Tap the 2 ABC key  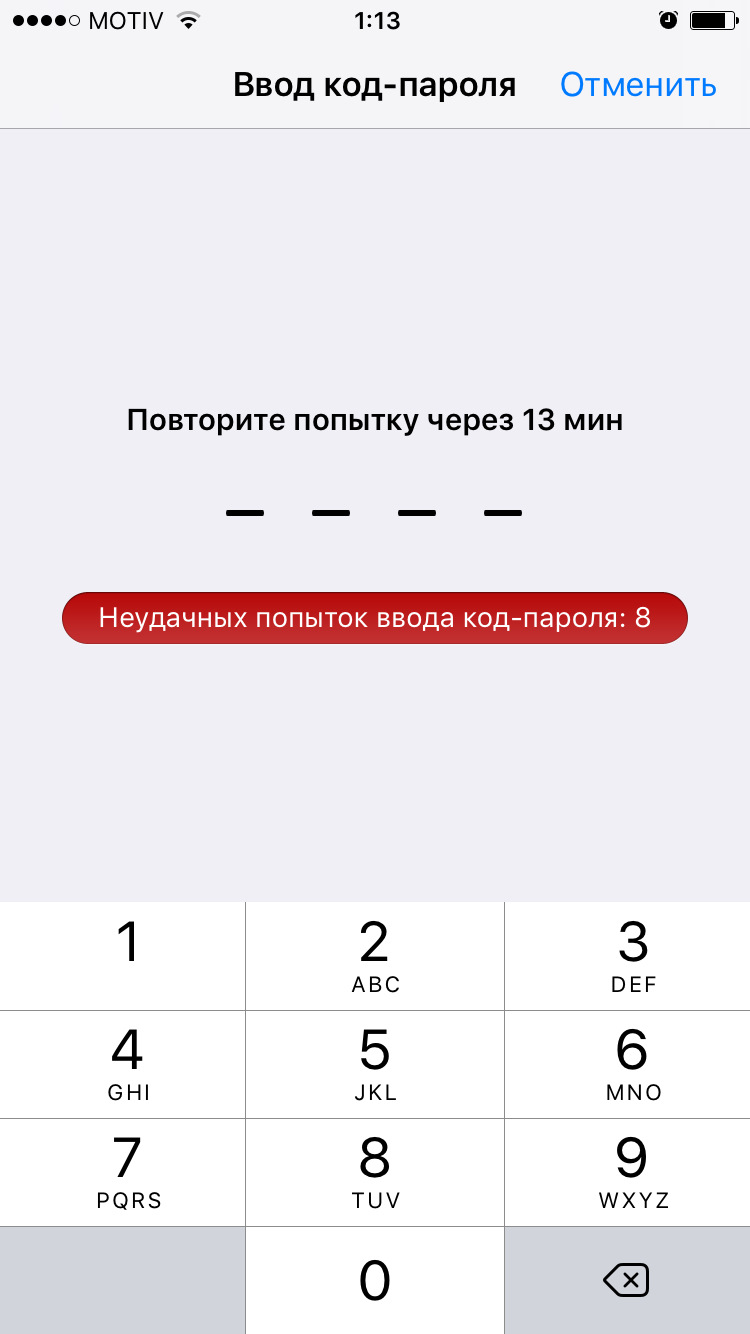tap(375, 956)
